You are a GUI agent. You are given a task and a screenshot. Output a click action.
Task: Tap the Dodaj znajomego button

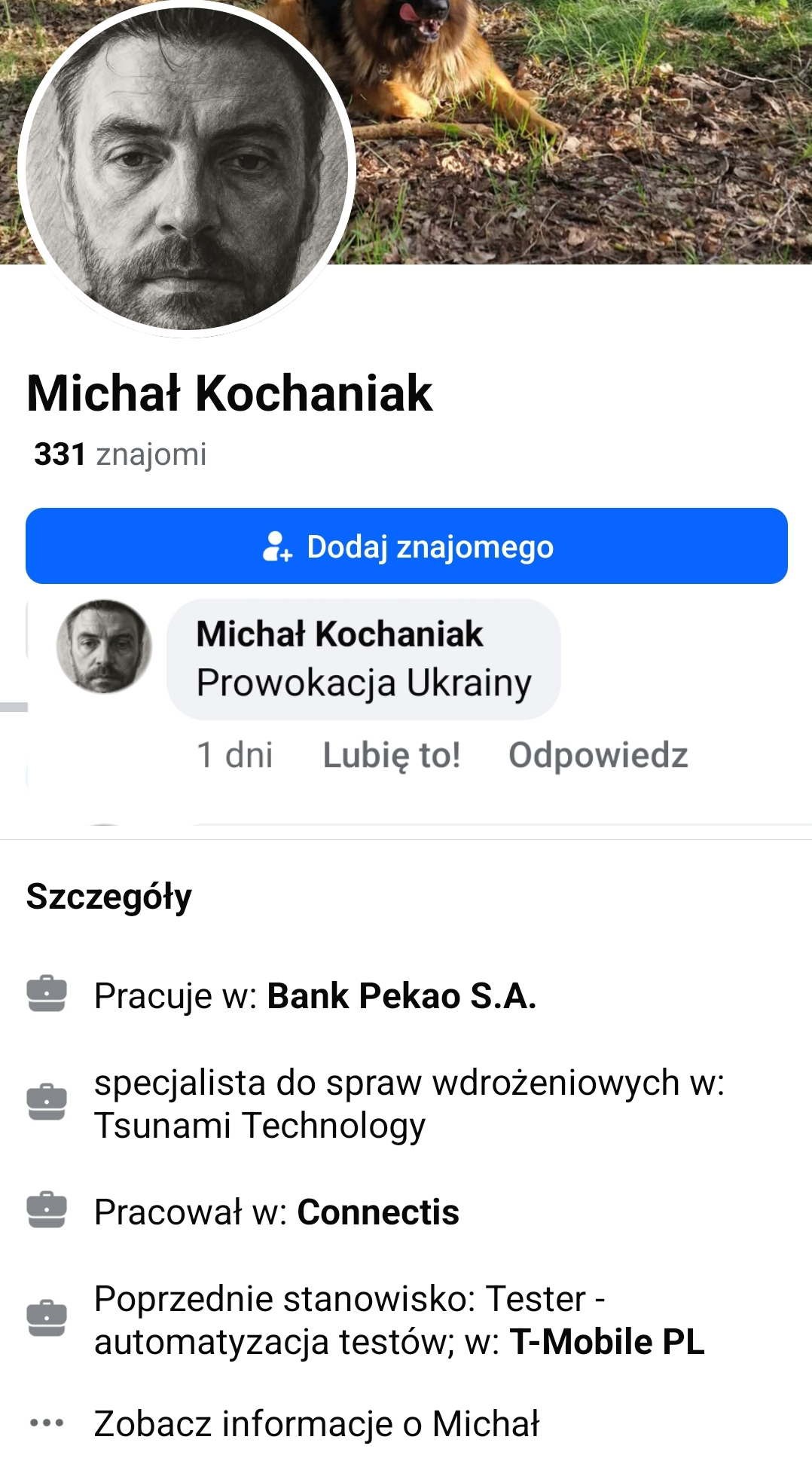tap(406, 546)
